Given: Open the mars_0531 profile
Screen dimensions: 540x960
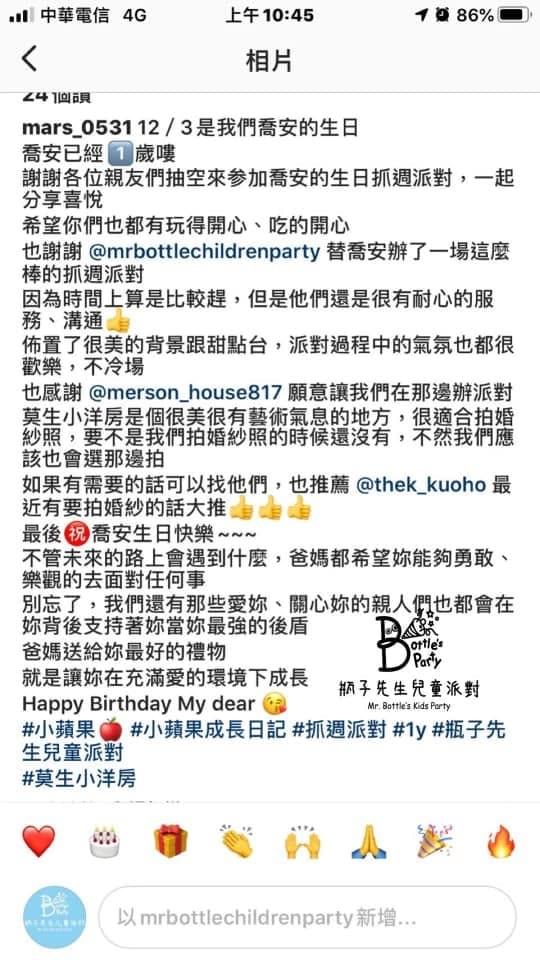Looking at the screenshot, I should tap(77, 128).
